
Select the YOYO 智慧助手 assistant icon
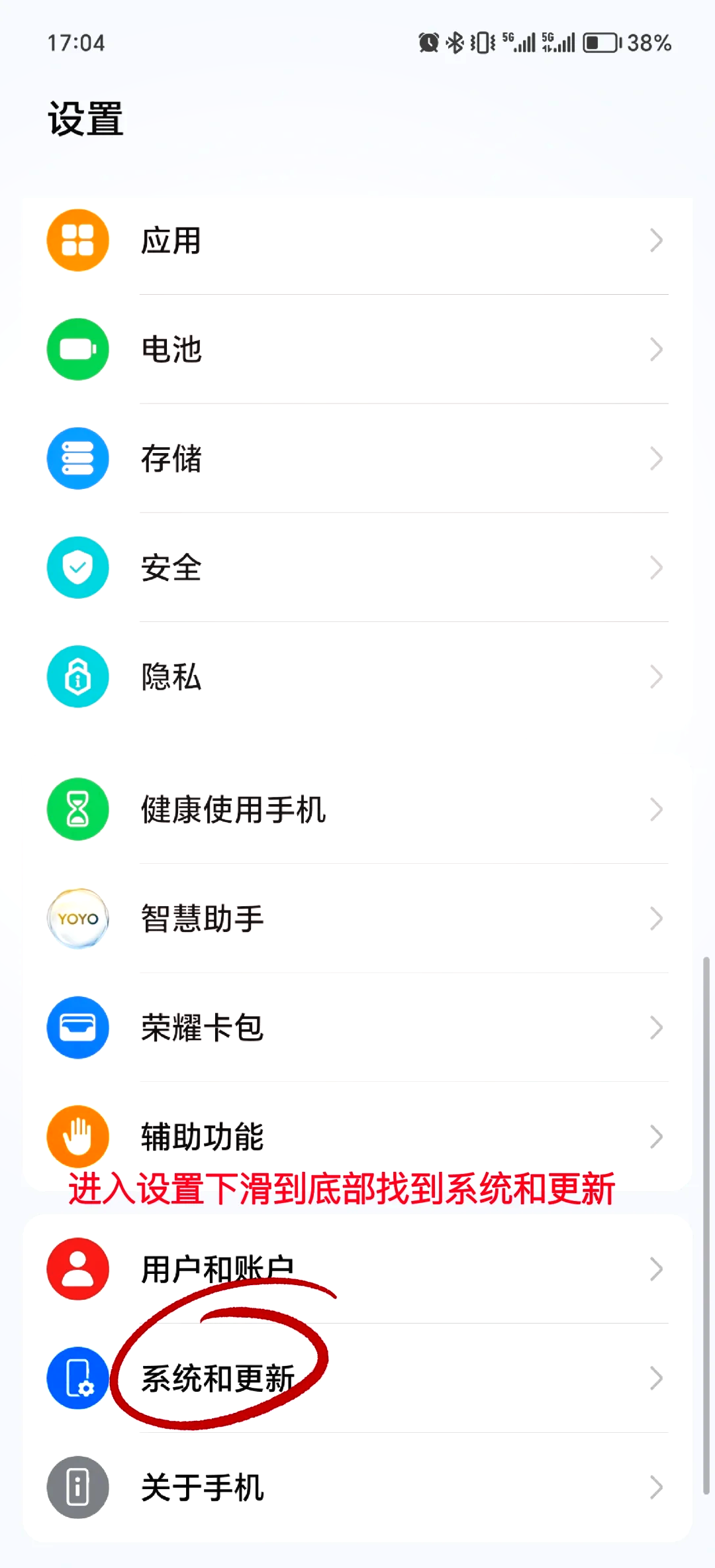click(77, 919)
